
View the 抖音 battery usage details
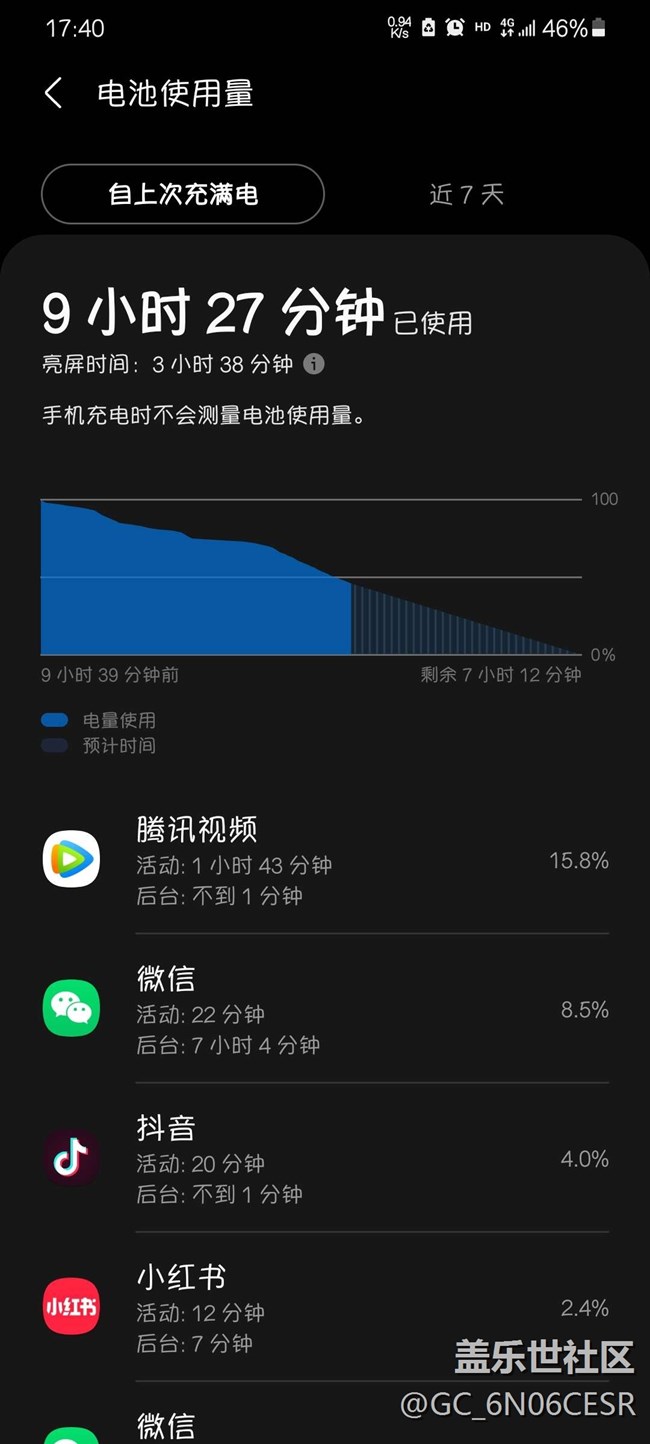325,1159
